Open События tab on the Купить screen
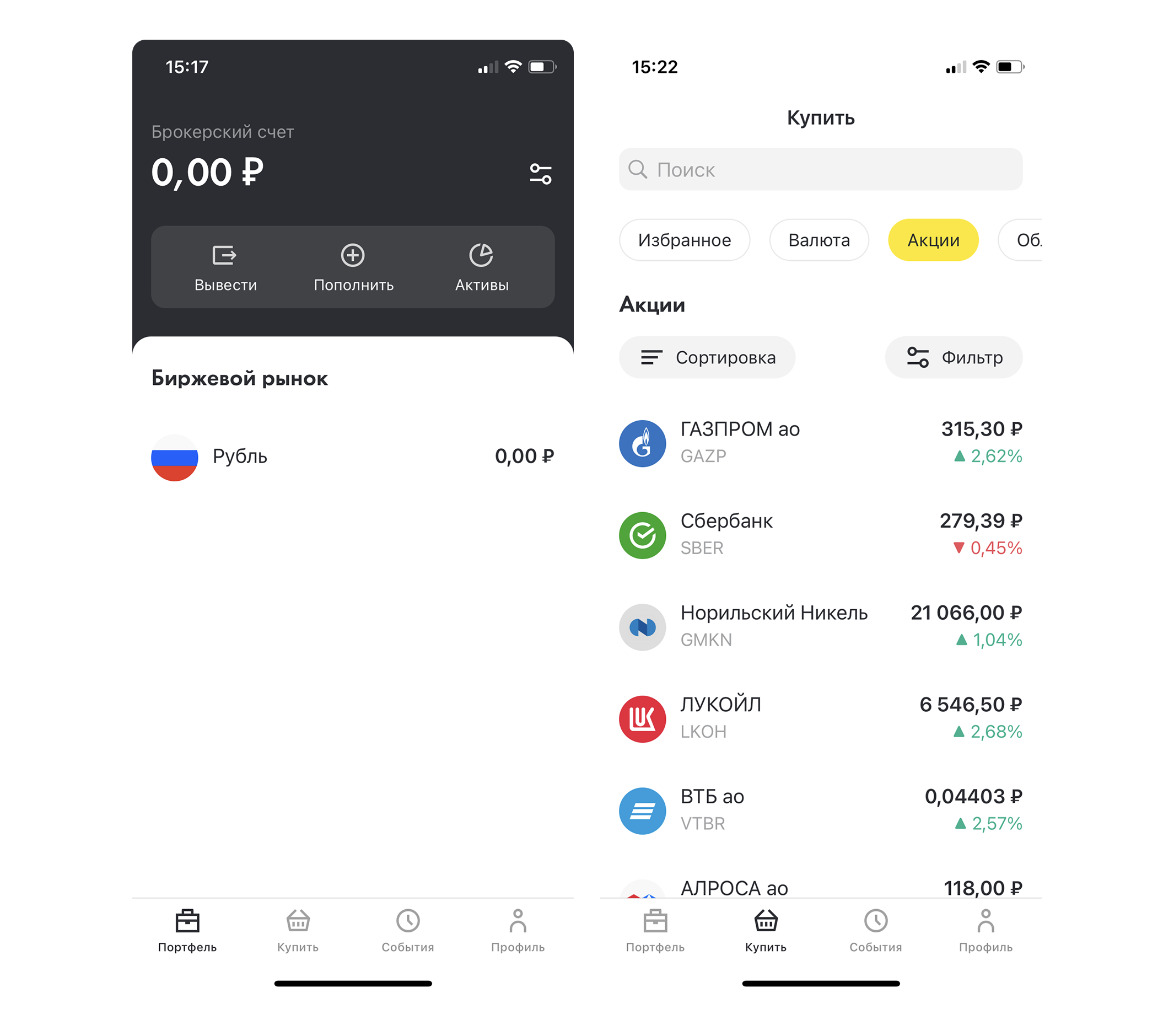The width and height of the screenshot is (1174, 1036). point(875,931)
